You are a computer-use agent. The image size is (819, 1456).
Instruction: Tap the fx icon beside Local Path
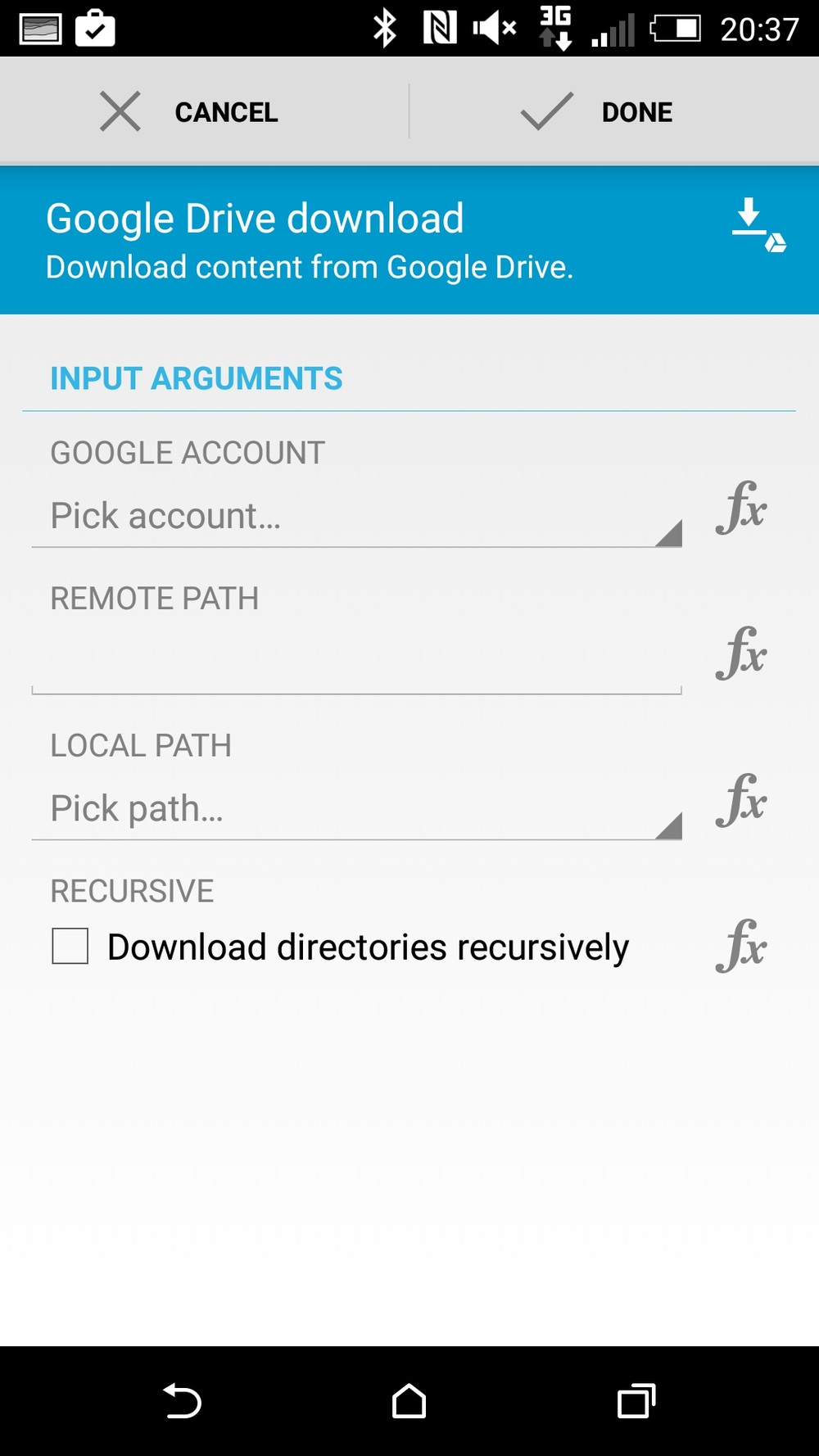click(x=741, y=801)
